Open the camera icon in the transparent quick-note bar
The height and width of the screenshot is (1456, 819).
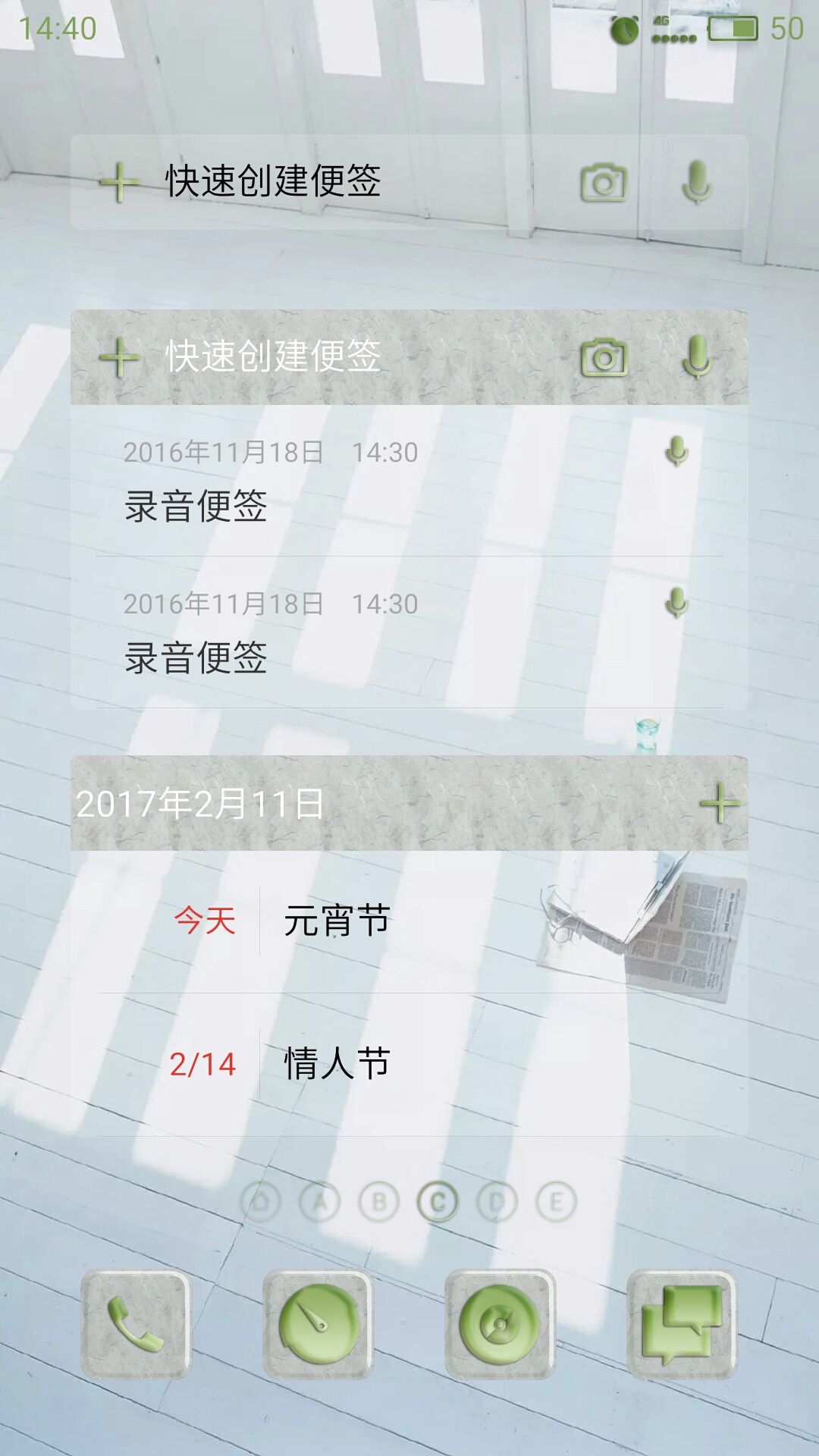click(604, 183)
